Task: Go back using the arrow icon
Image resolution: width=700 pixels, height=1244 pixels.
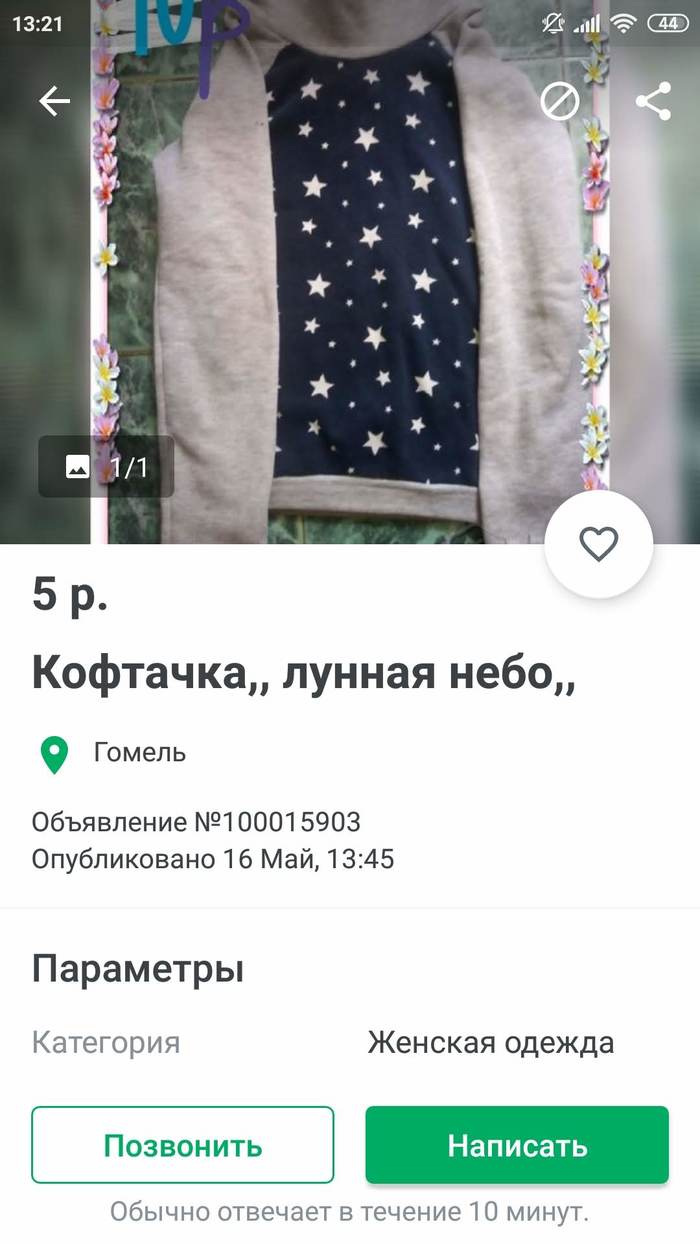Action: pyautogui.click(x=54, y=101)
